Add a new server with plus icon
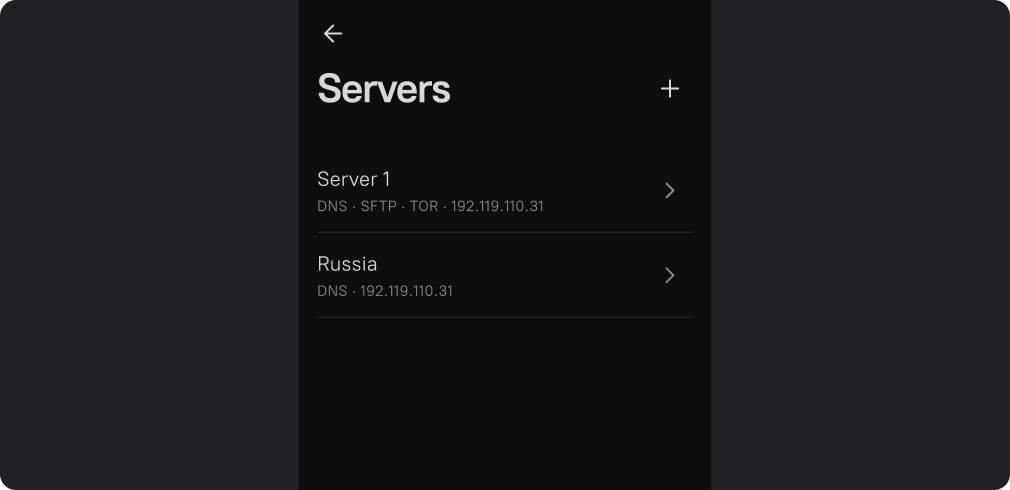The width and height of the screenshot is (1010, 490). pyautogui.click(x=670, y=89)
